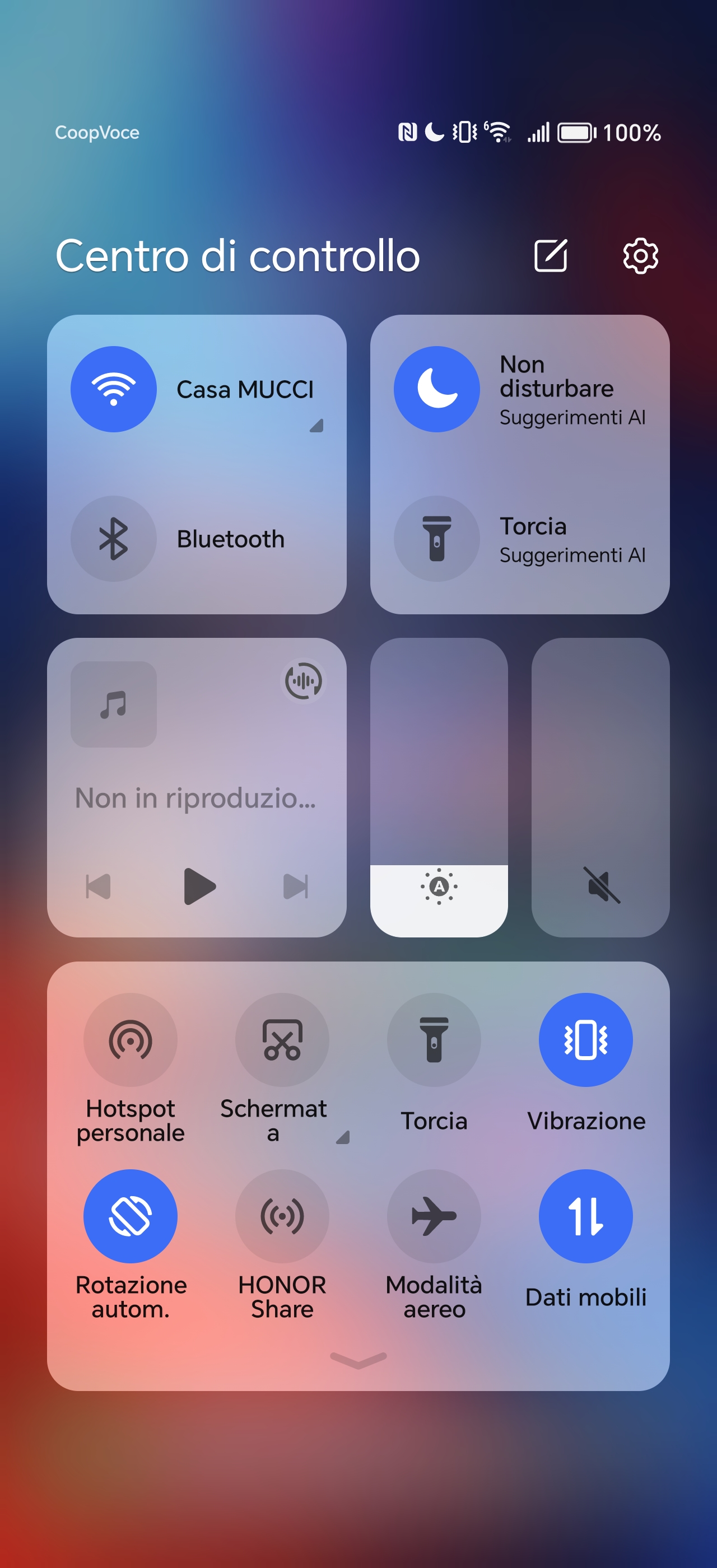Turn on the Torcia shortcut tile
Screen dimensions: 717x1568
(x=434, y=1040)
